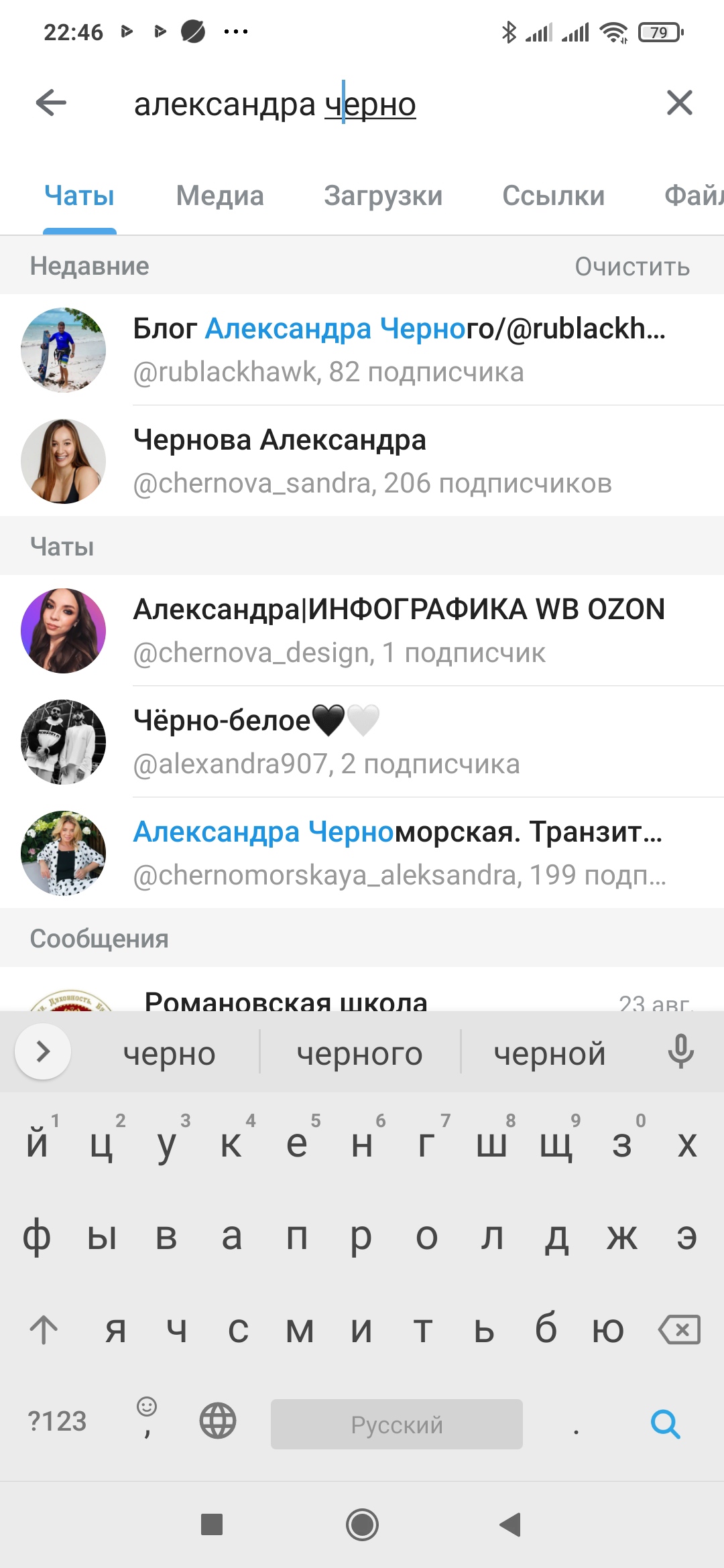724x1568 pixels.
Task: Select the keyboard suggestion черного
Action: click(x=360, y=1053)
